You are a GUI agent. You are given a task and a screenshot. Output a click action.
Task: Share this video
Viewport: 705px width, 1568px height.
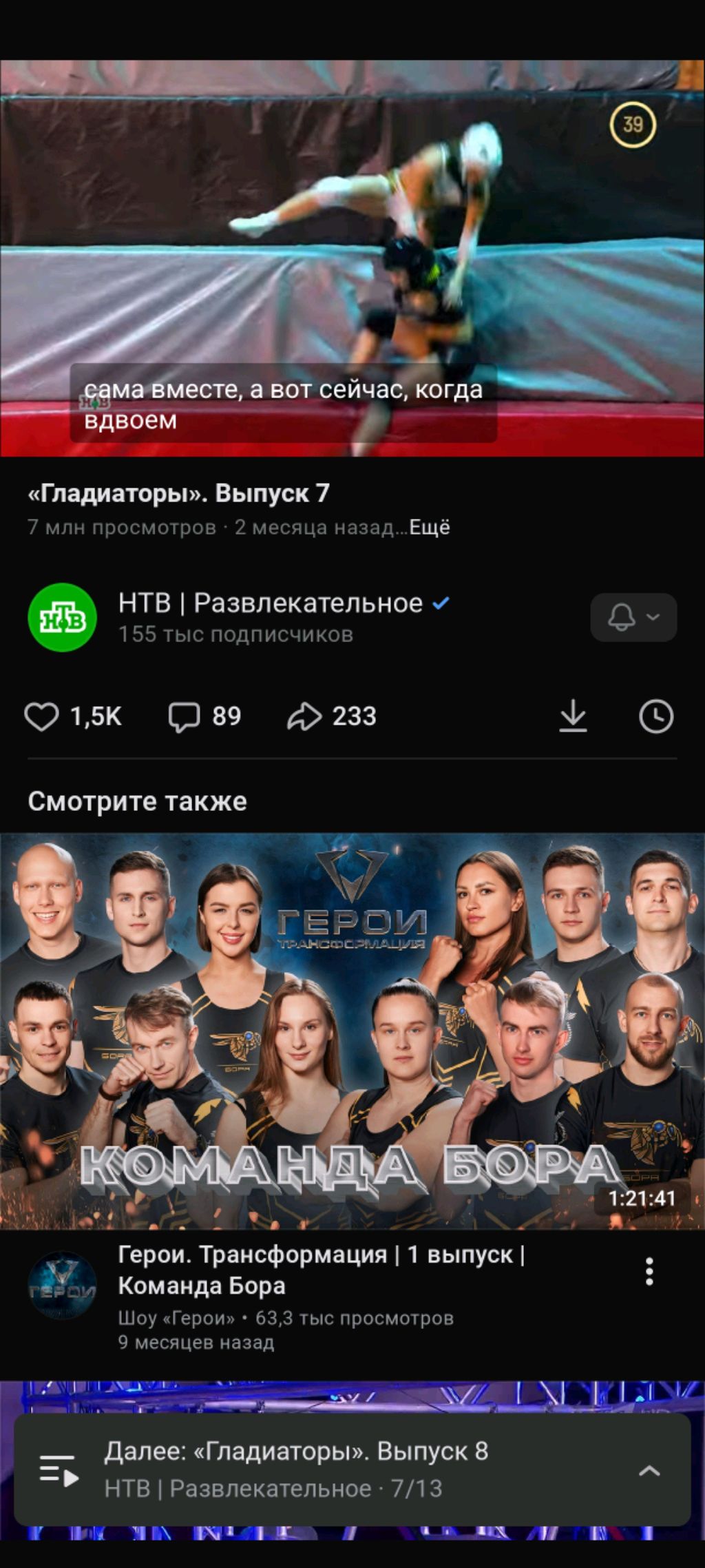[x=332, y=716]
